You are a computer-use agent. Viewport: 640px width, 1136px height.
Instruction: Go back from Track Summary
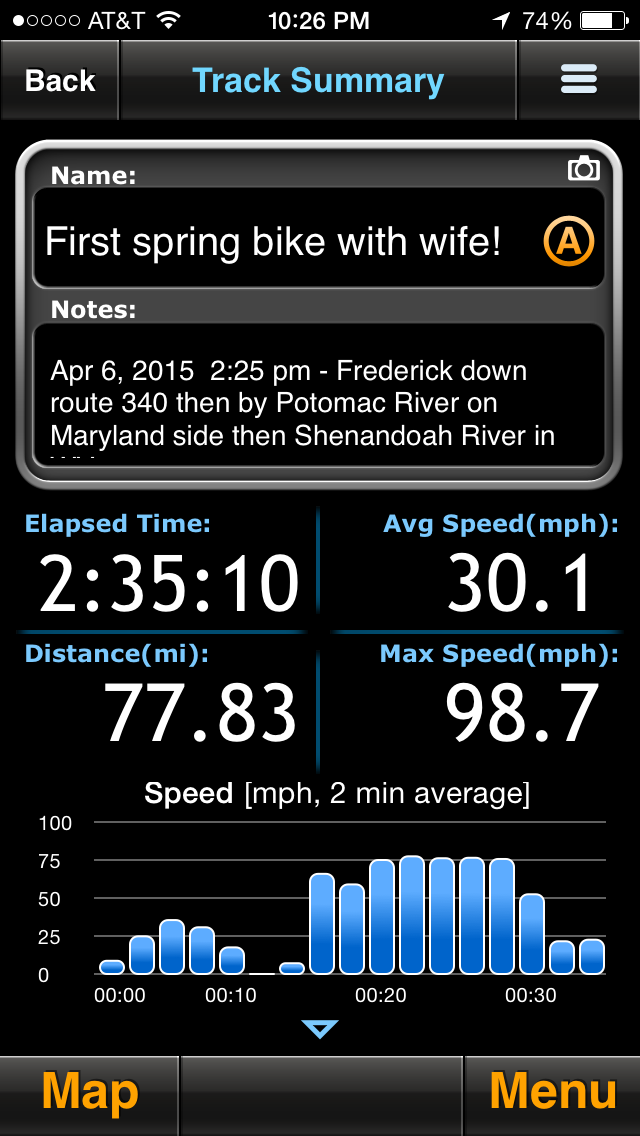60,81
